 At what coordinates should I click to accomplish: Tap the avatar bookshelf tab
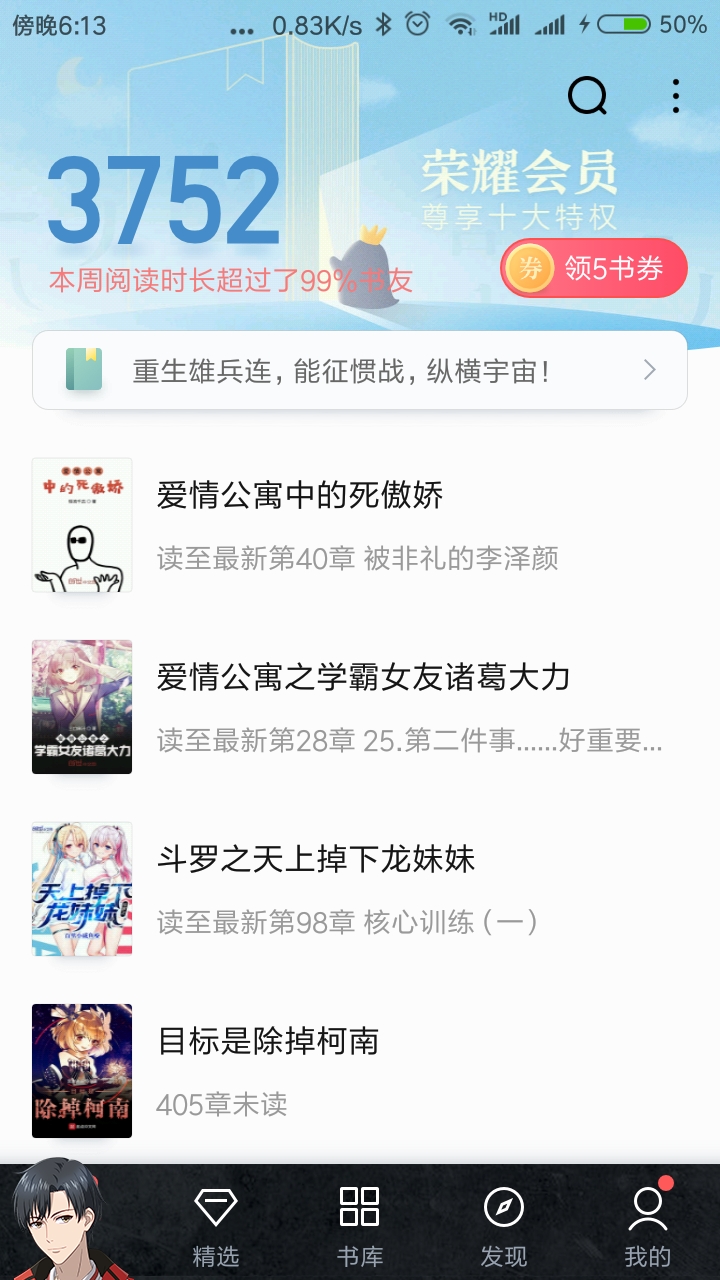click(62, 1222)
